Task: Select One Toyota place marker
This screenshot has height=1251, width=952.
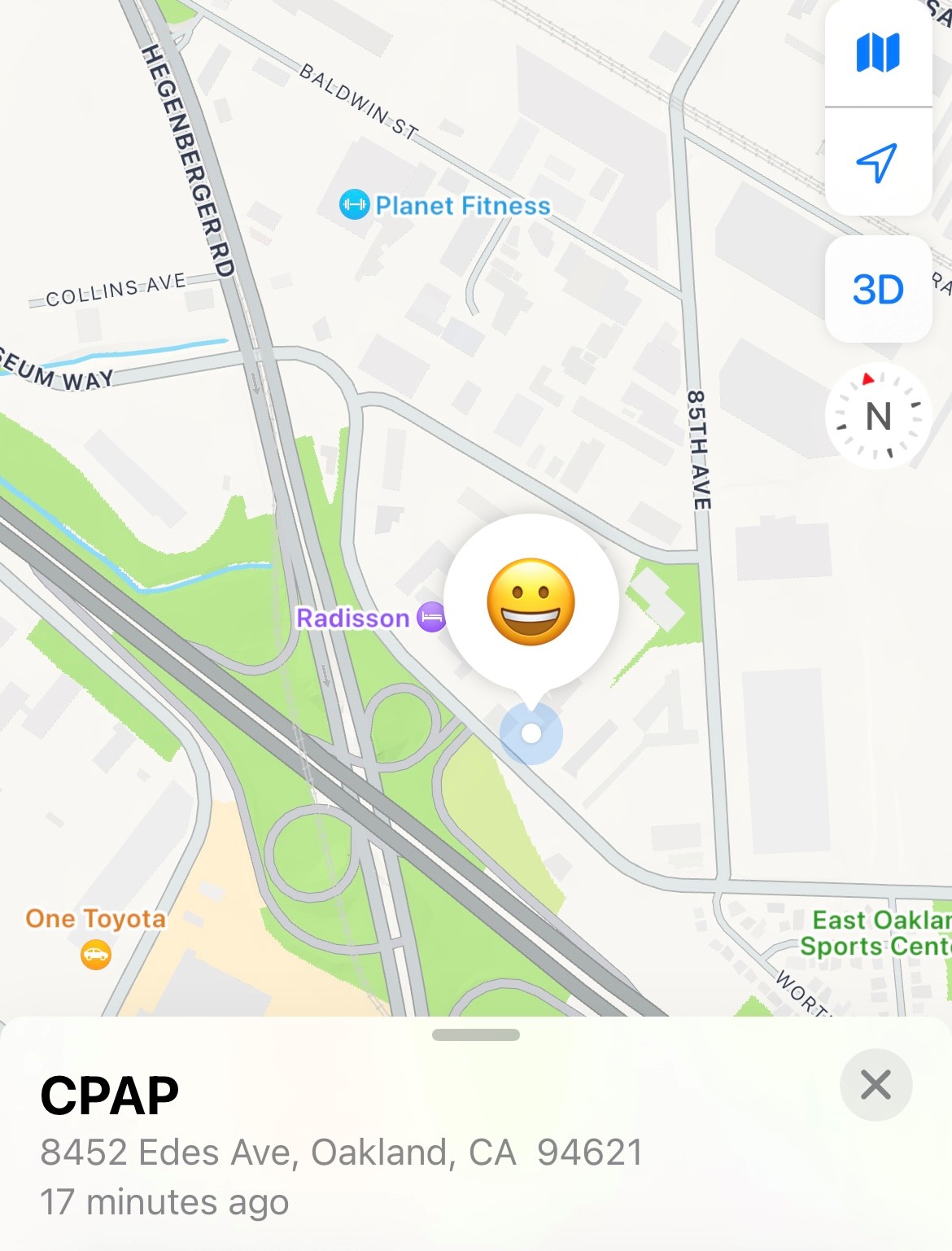Action: 96,954
